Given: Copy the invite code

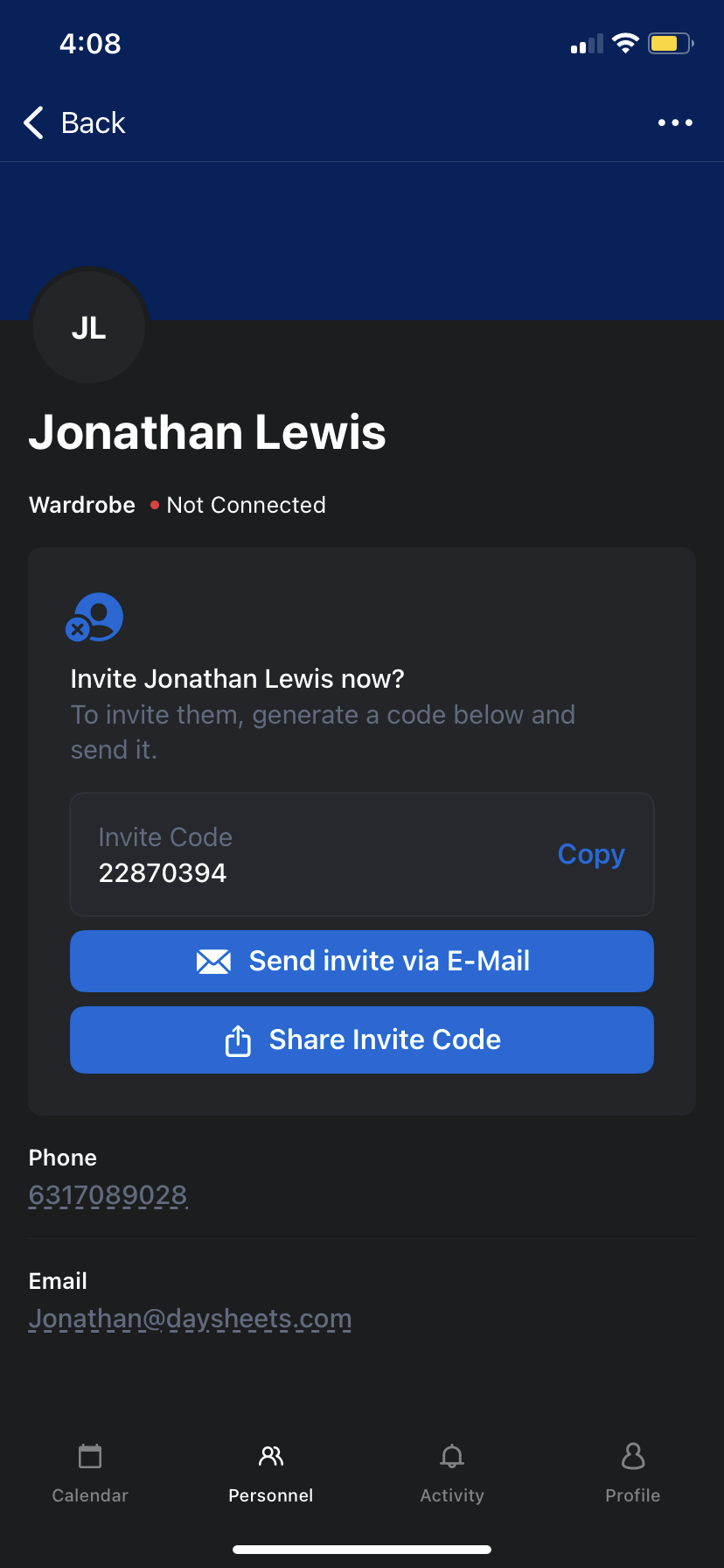Looking at the screenshot, I should tap(591, 854).
